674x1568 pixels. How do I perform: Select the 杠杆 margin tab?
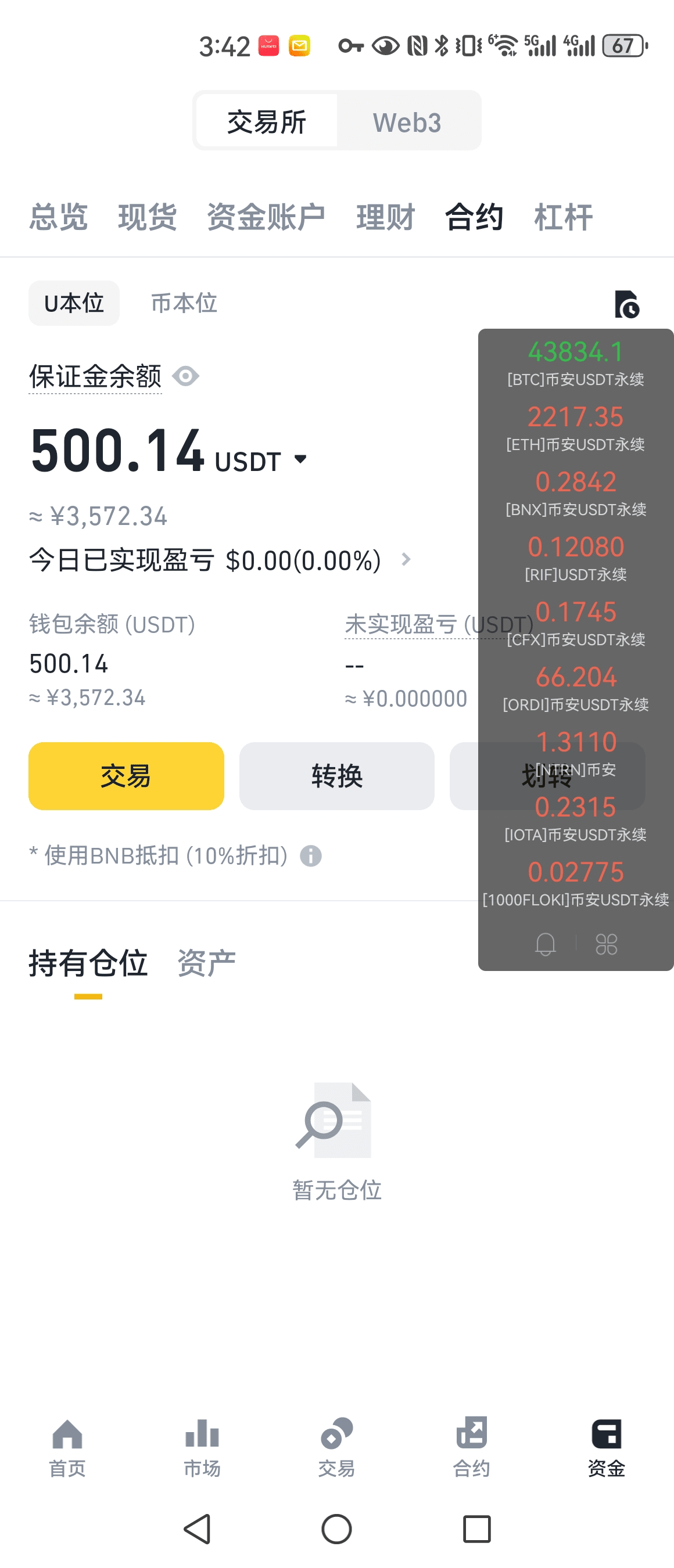point(562,217)
